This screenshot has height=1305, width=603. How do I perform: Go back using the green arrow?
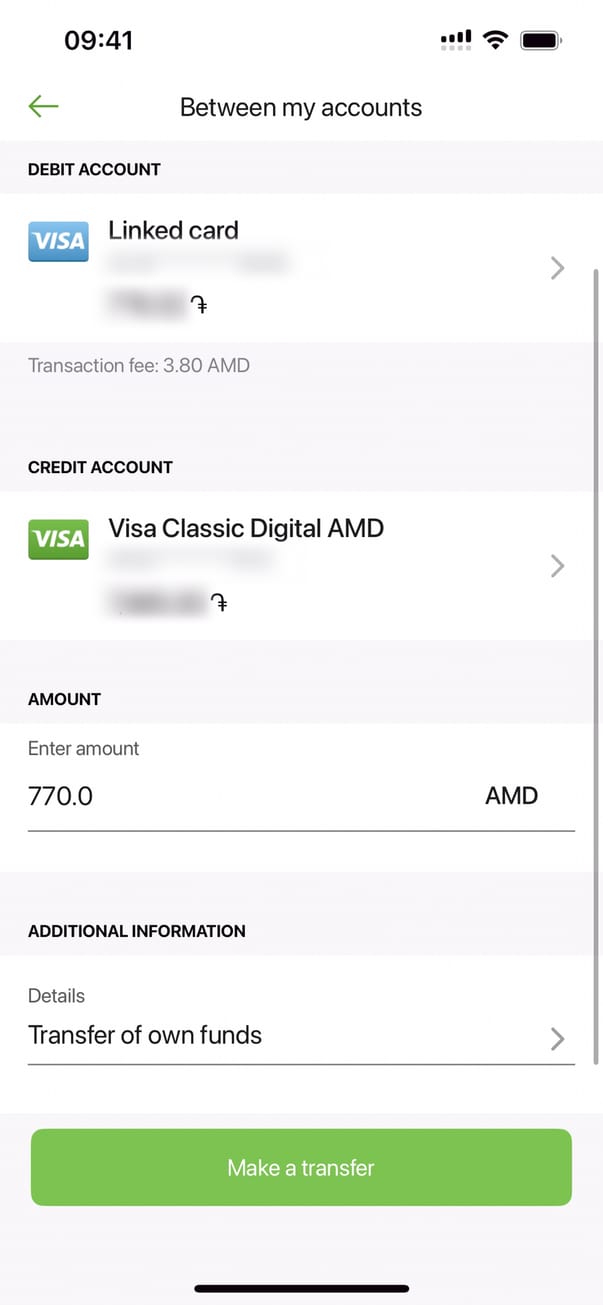coord(44,107)
